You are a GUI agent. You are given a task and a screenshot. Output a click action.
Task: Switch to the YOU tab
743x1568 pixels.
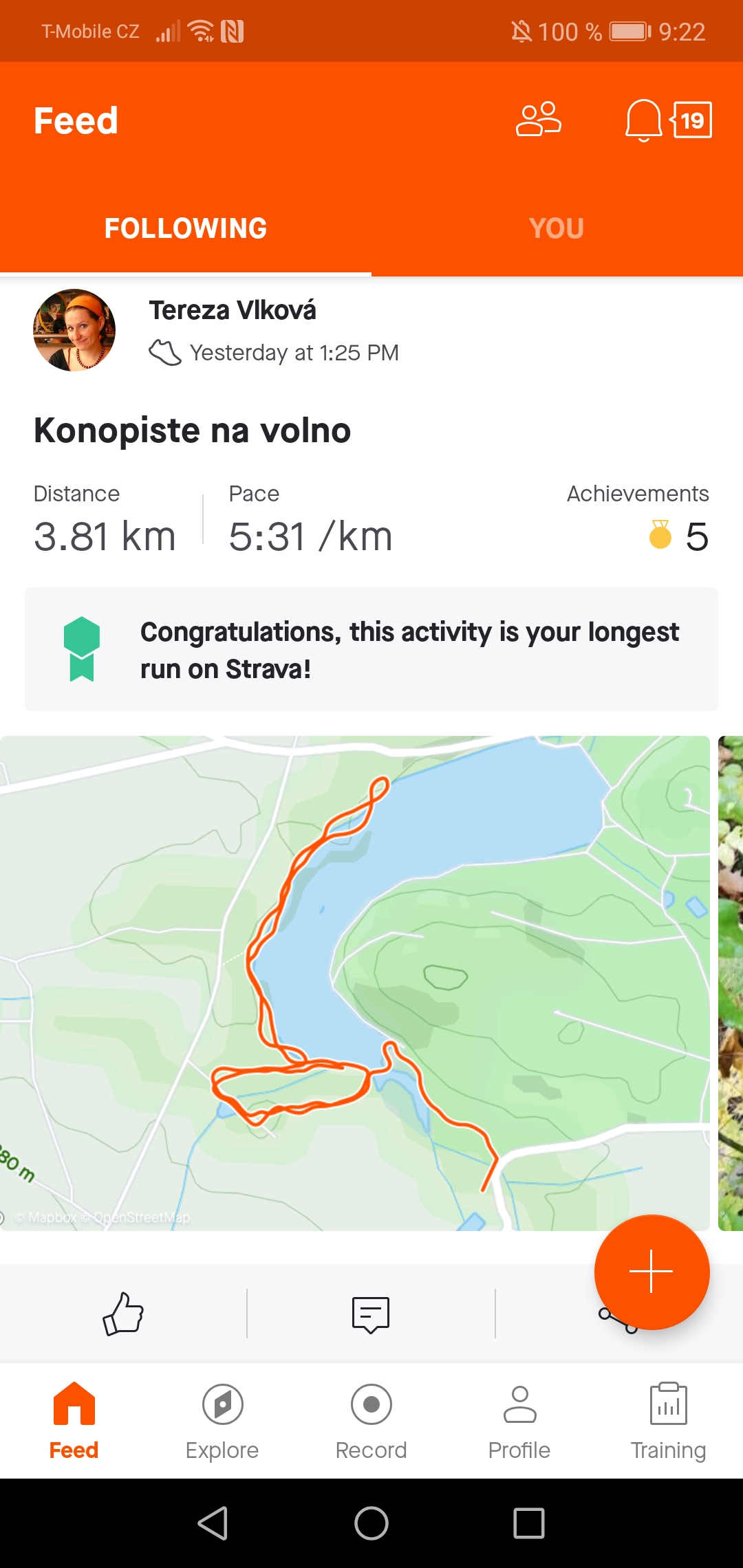(x=557, y=228)
